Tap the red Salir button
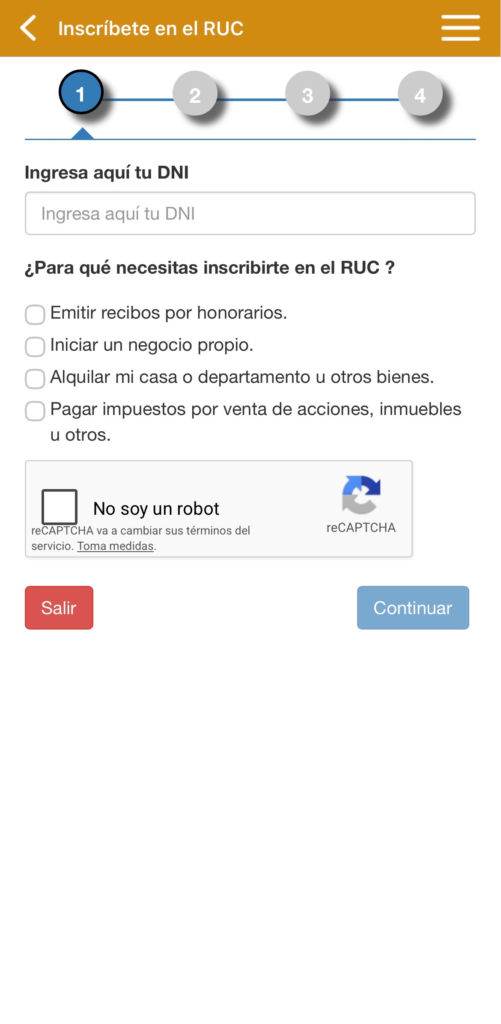Viewport: 501px width, 1024px height. tap(59, 608)
